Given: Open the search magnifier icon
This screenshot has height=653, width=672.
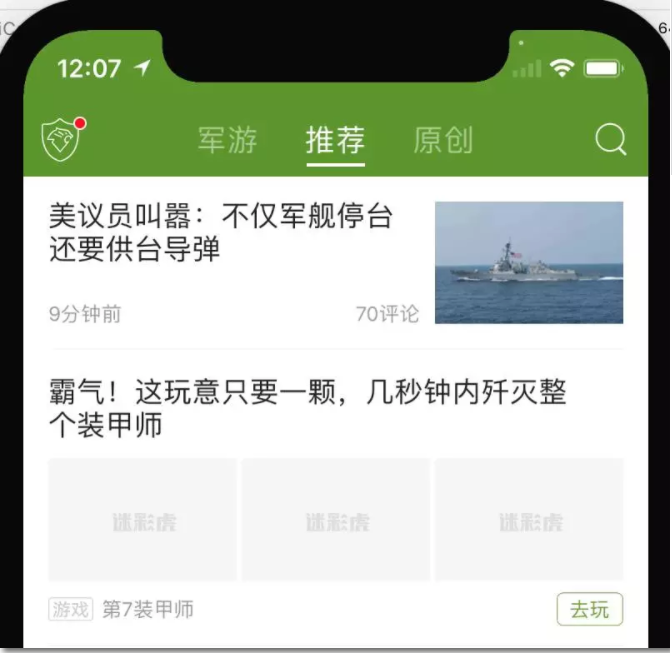Looking at the screenshot, I should point(610,140).
